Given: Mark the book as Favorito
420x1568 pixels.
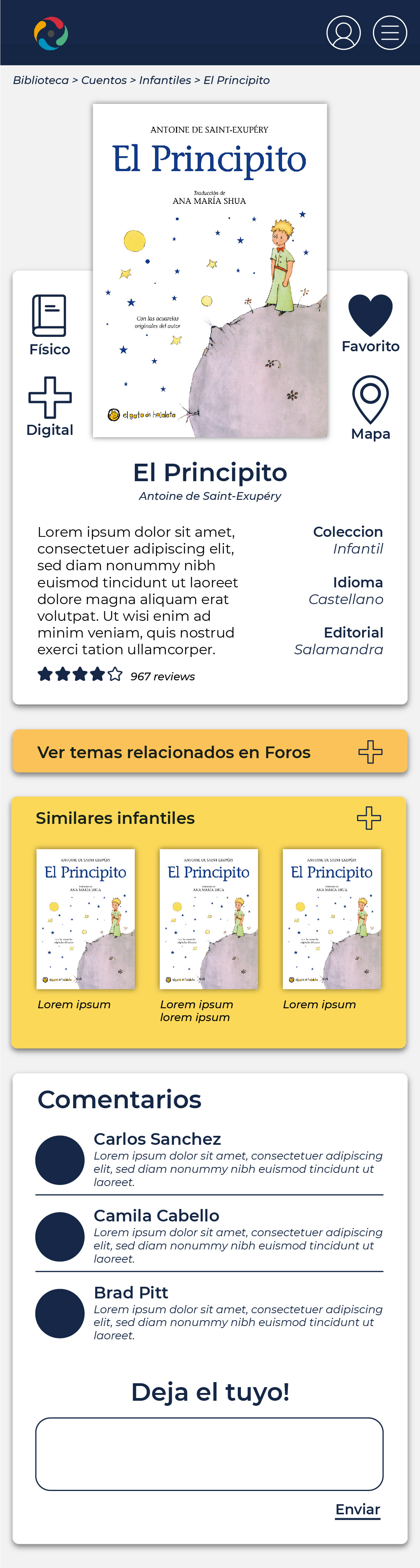Looking at the screenshot, I should [370, 323].
